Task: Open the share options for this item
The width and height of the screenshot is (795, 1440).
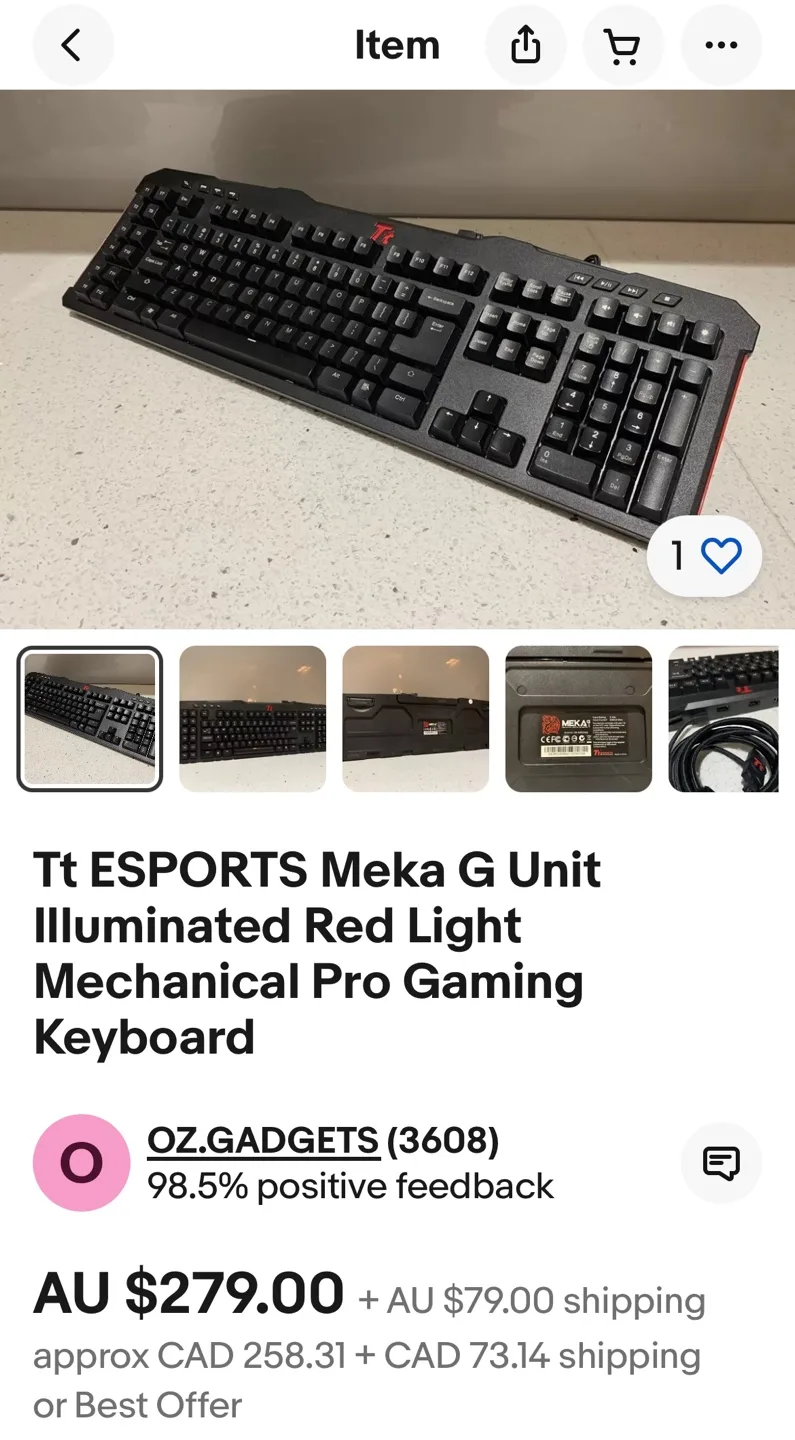Action: point(526,45)
